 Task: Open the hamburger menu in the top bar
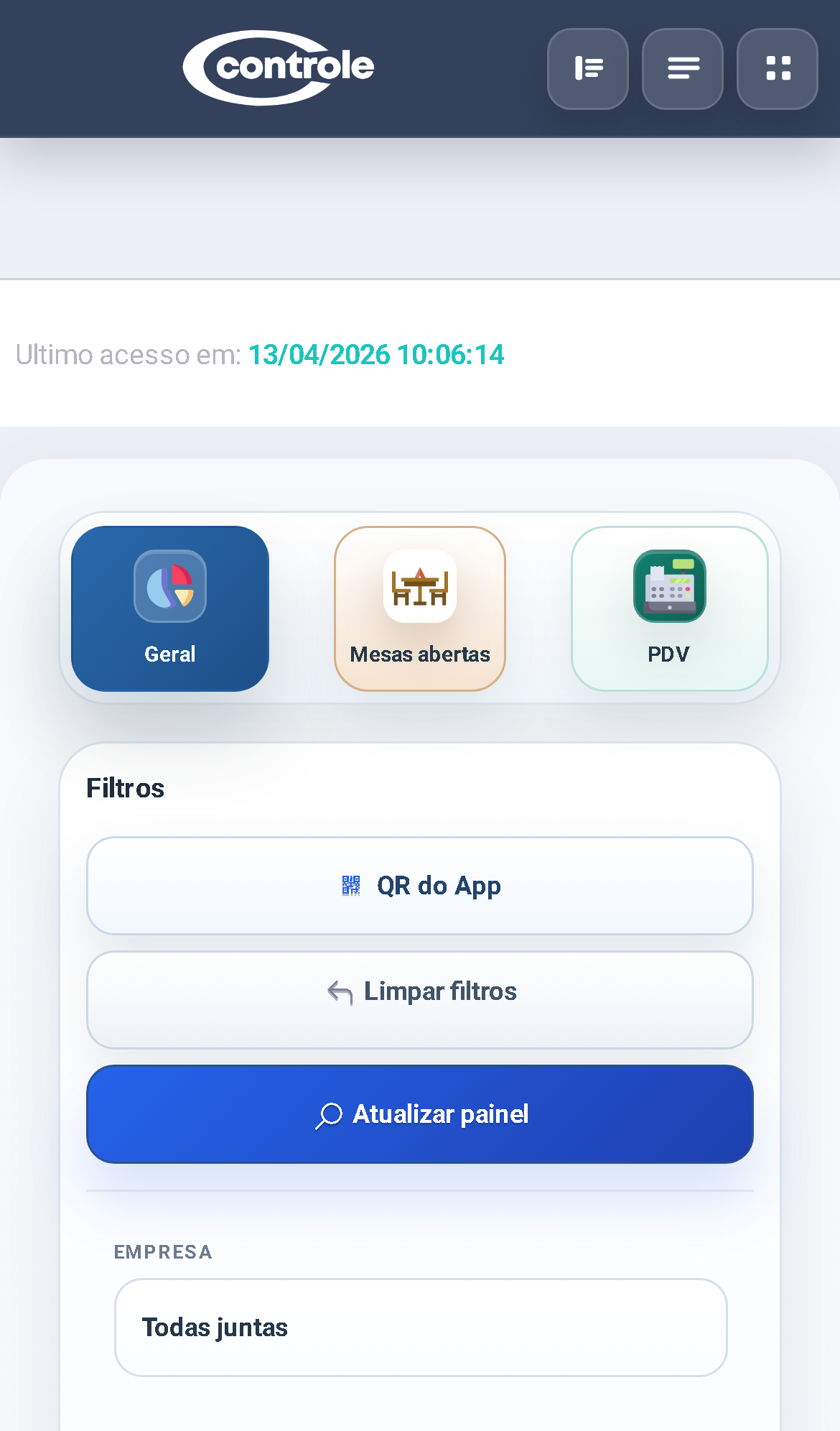pos(682,68)
